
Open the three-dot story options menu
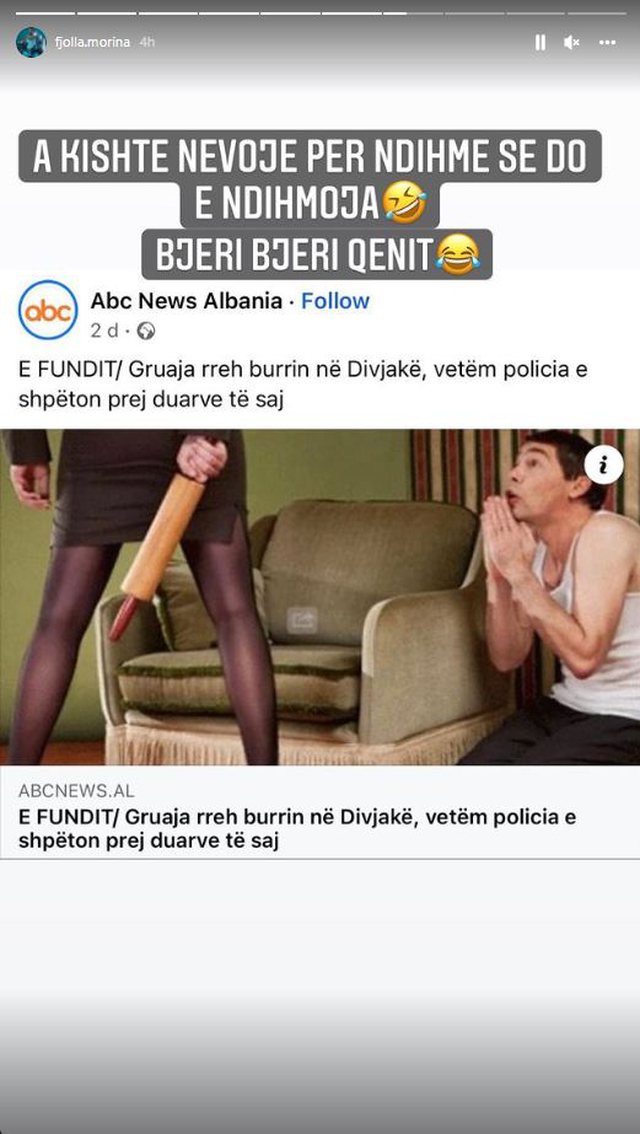tap(607, 42)
